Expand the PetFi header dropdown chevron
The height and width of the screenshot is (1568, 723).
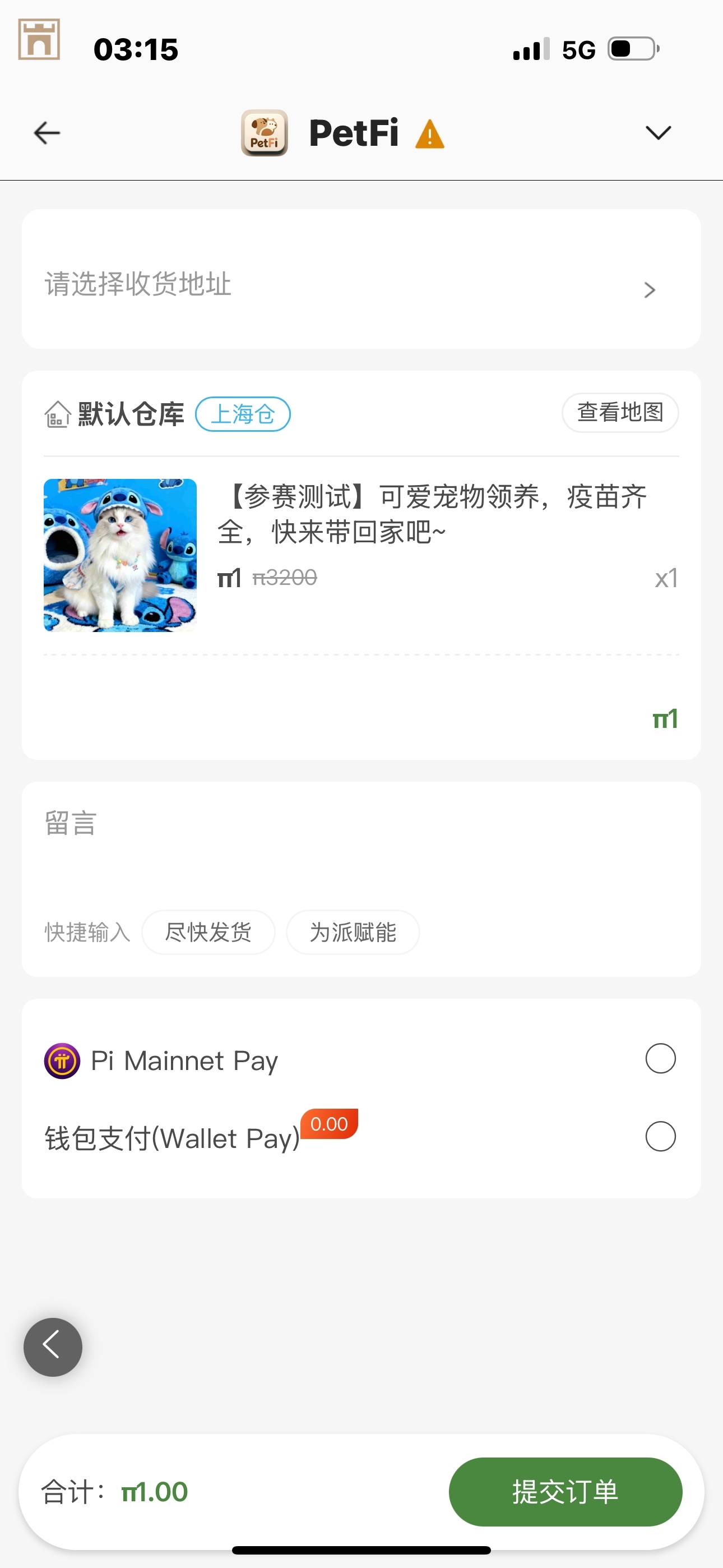click(657, 133)
